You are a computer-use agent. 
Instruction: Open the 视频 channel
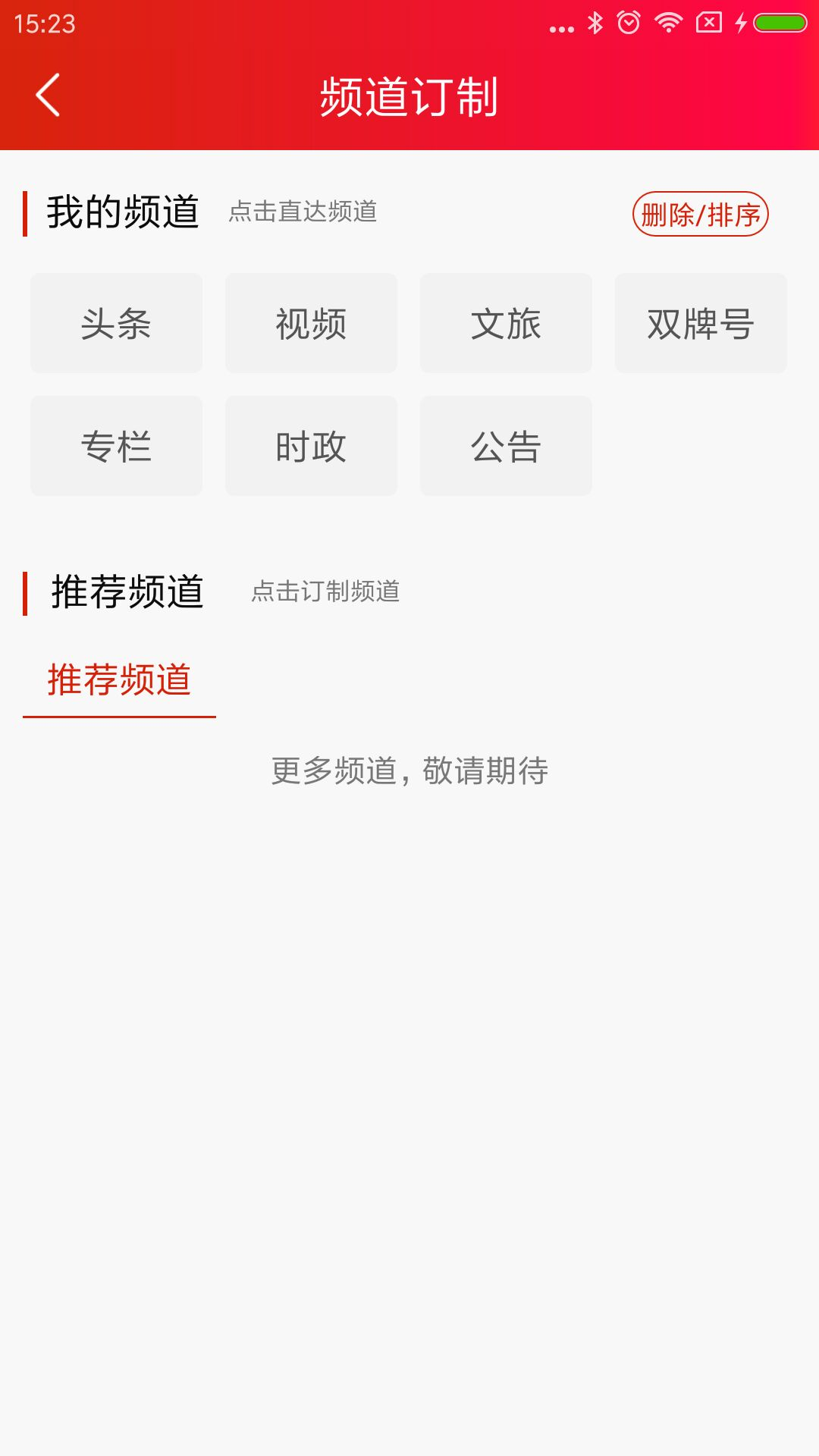pyautogui.click(x=311, y=323)
